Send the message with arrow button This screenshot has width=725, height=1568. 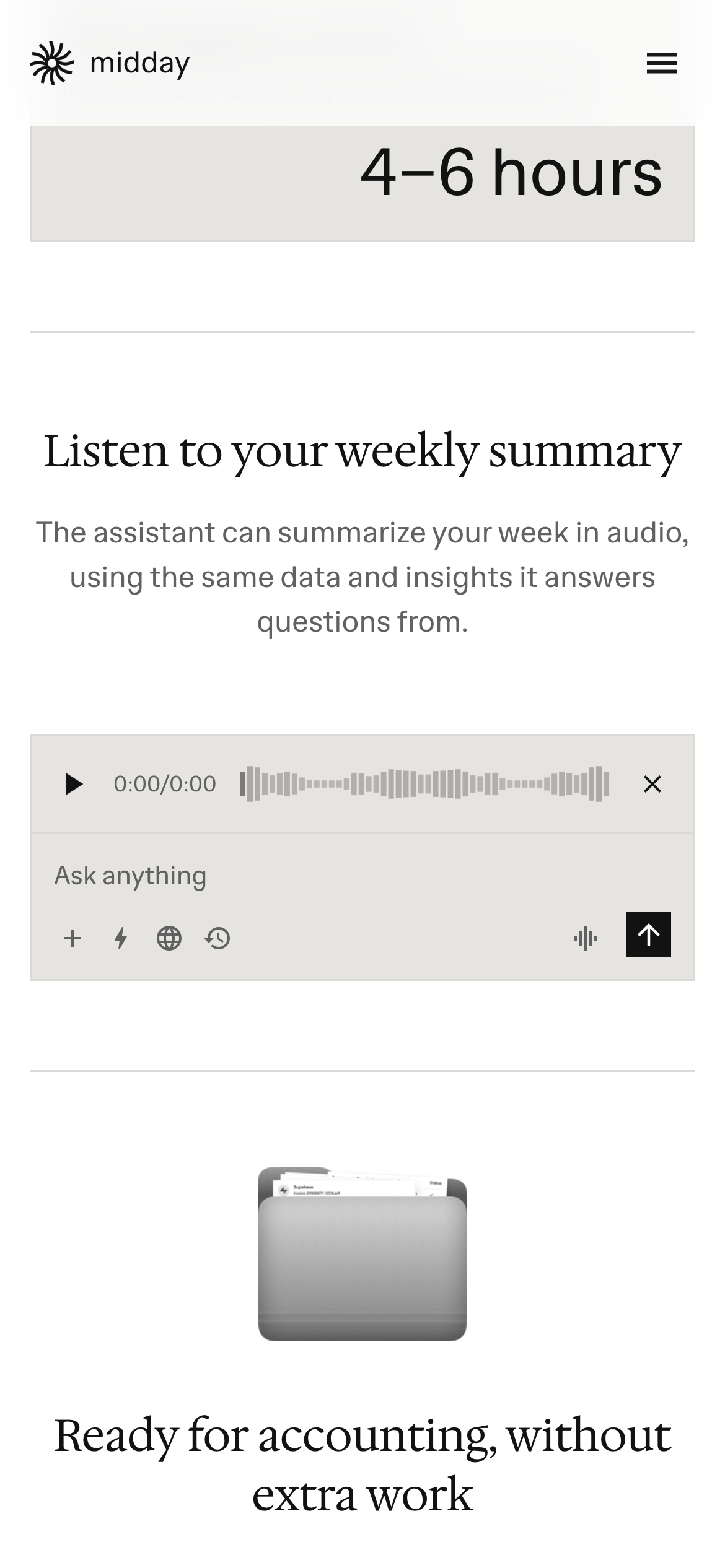point(648,934)
